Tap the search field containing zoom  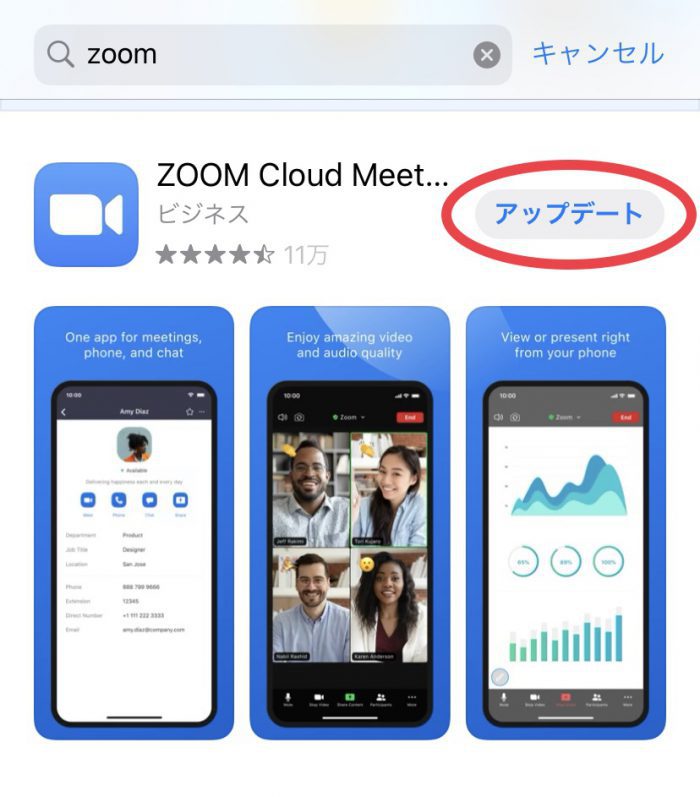tap(270, 55)
